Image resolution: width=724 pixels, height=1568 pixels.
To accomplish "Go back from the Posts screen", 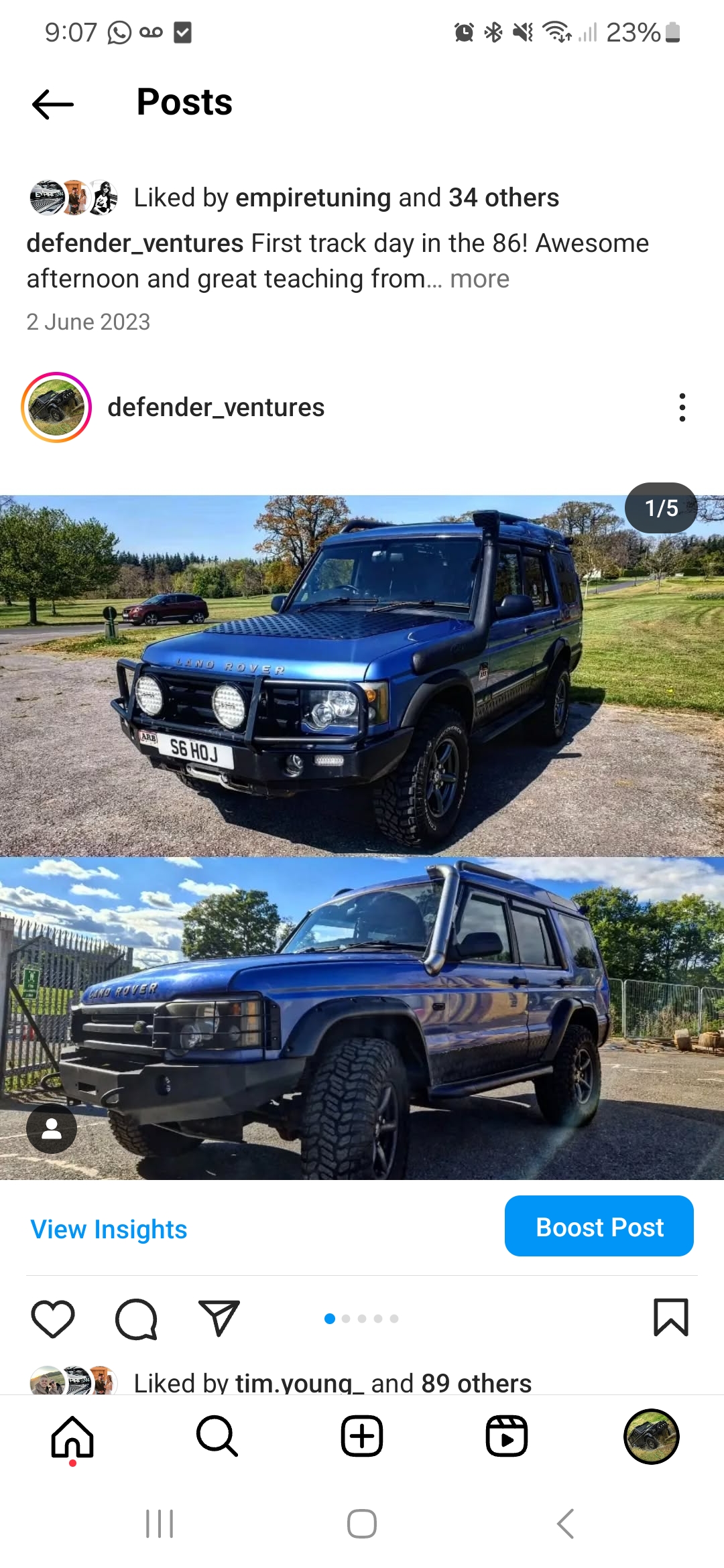I will click(x=53, y=104).
